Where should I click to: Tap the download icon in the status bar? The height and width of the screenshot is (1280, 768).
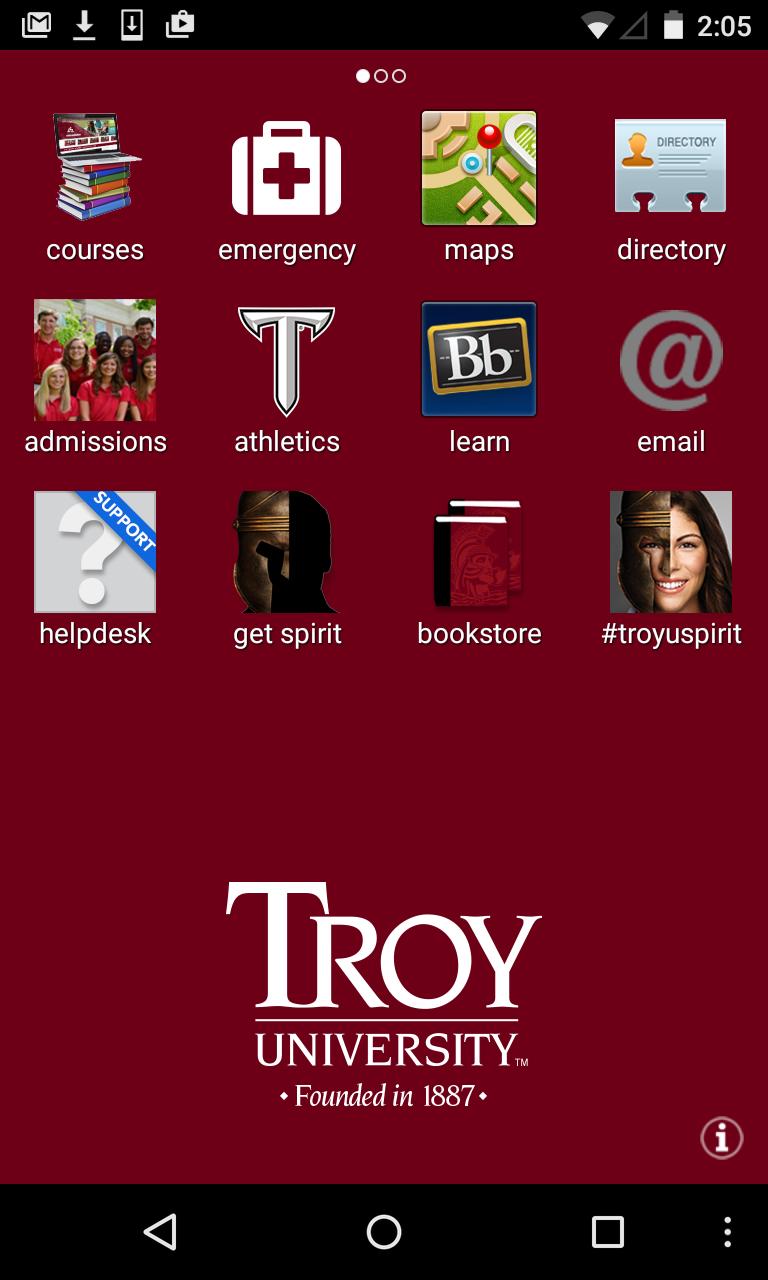point(85,25)
